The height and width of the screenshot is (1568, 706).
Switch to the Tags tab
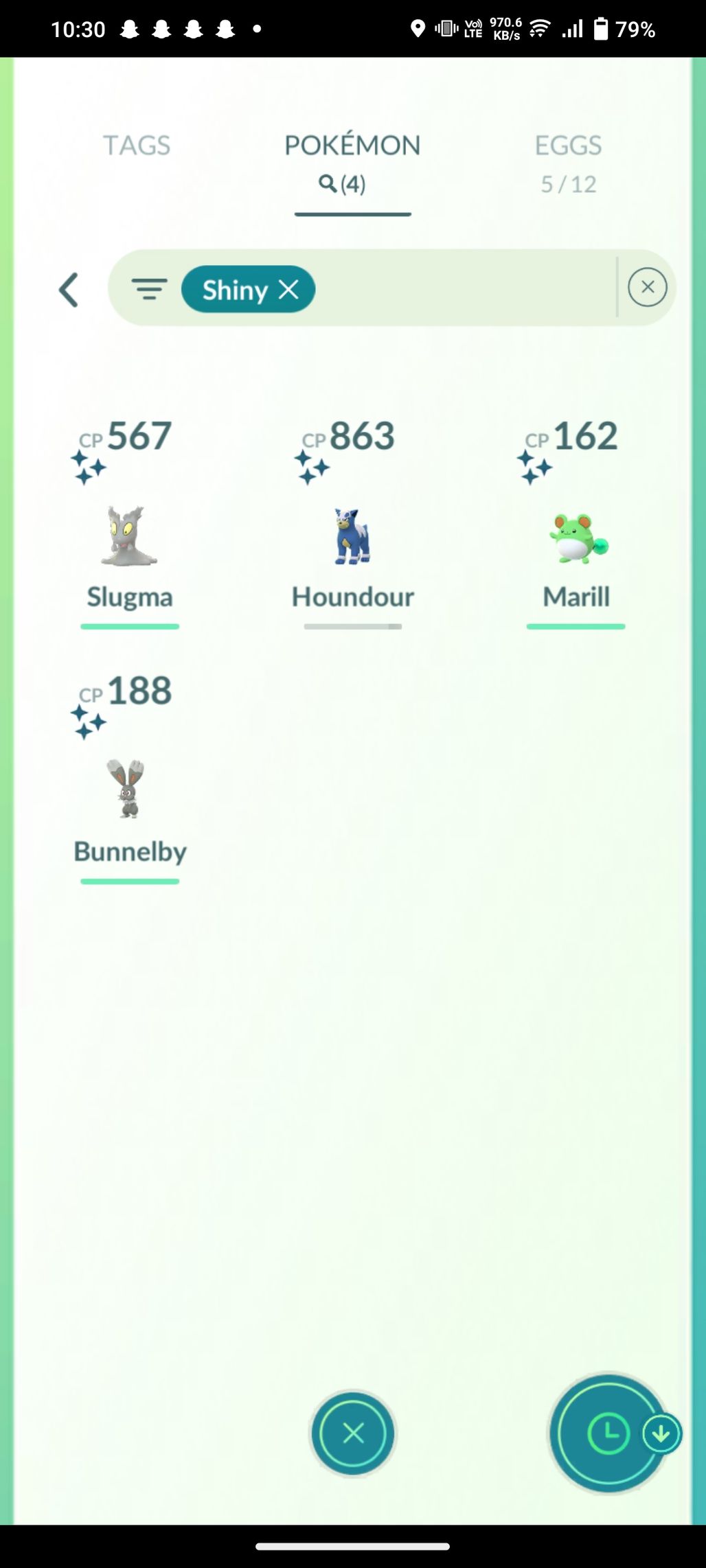(136, 146)
